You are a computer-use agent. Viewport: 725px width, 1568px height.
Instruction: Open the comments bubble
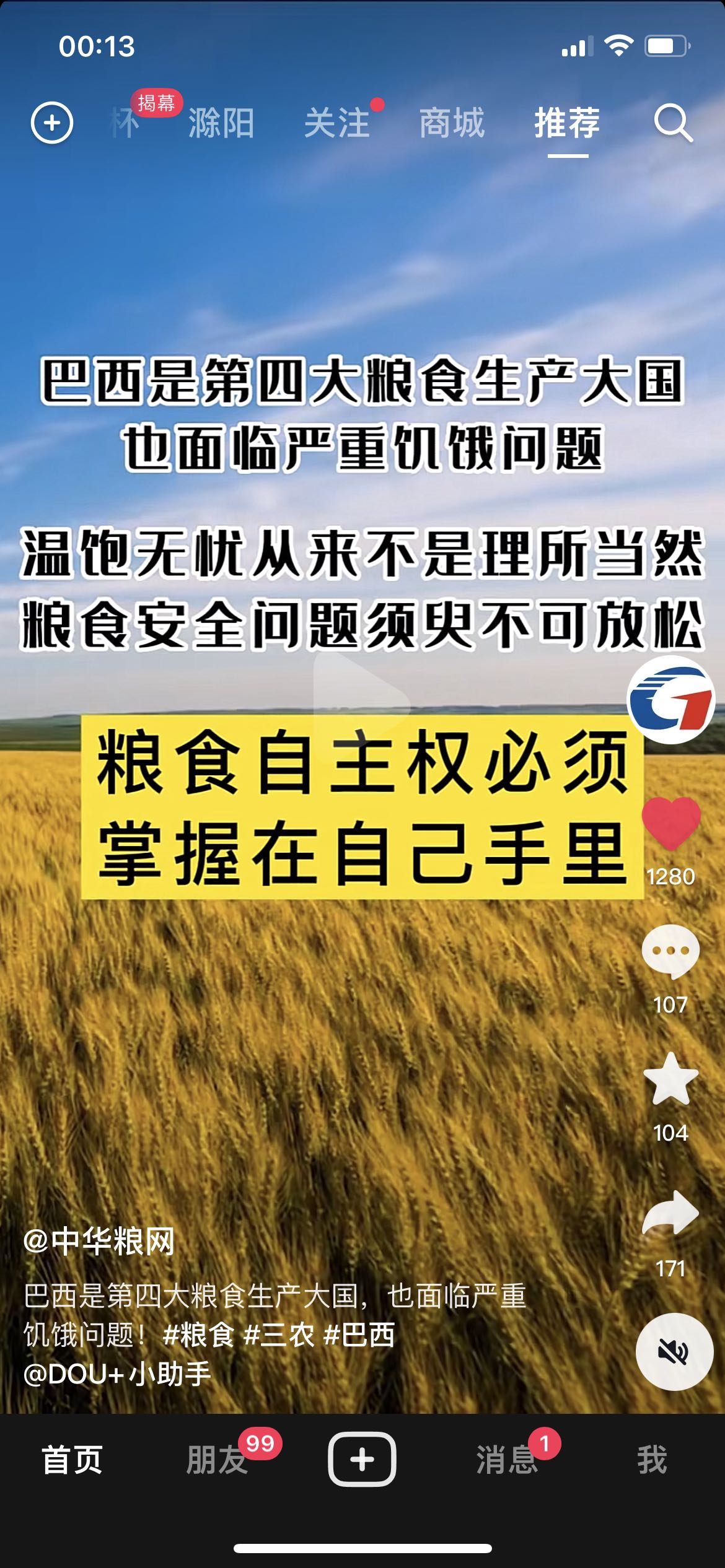click(x=670, y=952)
